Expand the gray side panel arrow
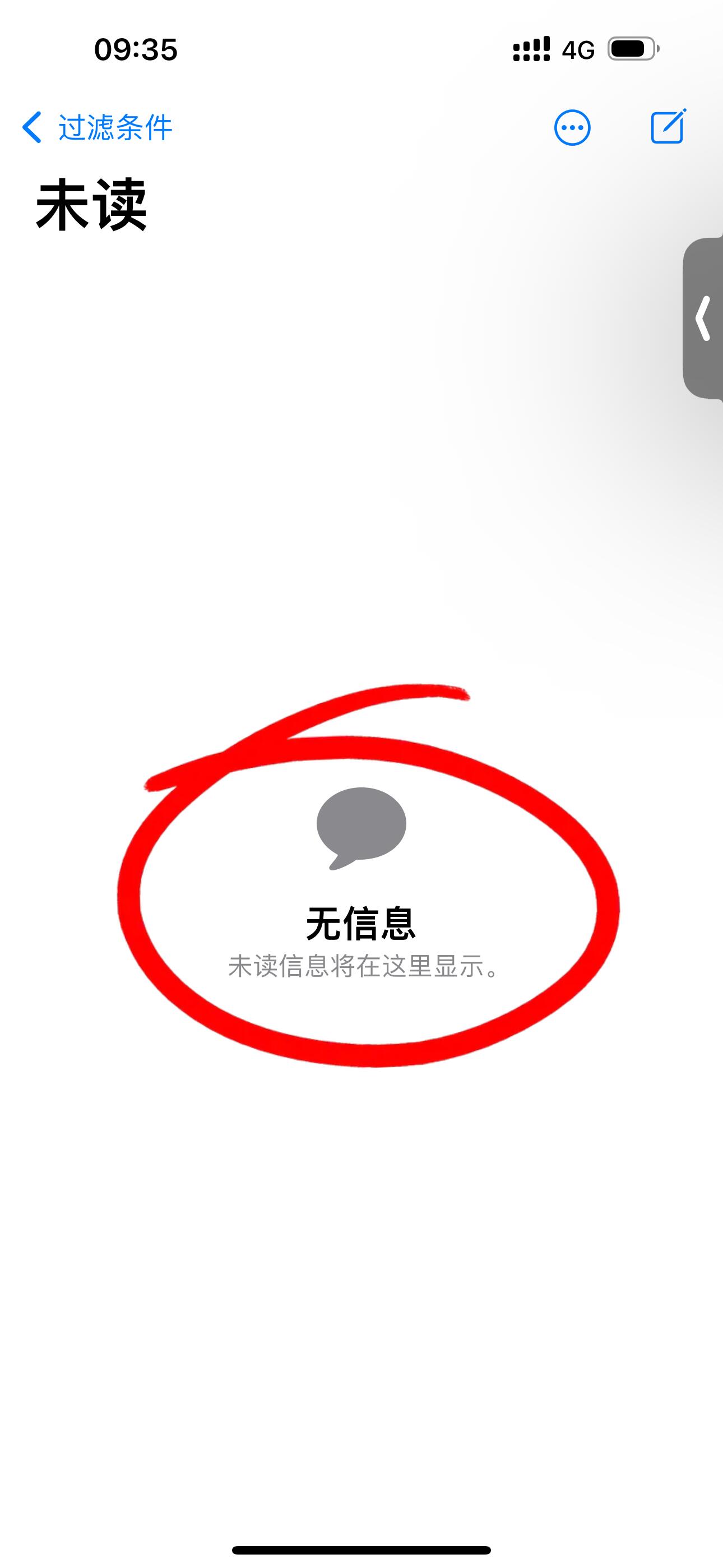The image size is (723, 1568). coord(703,318)
